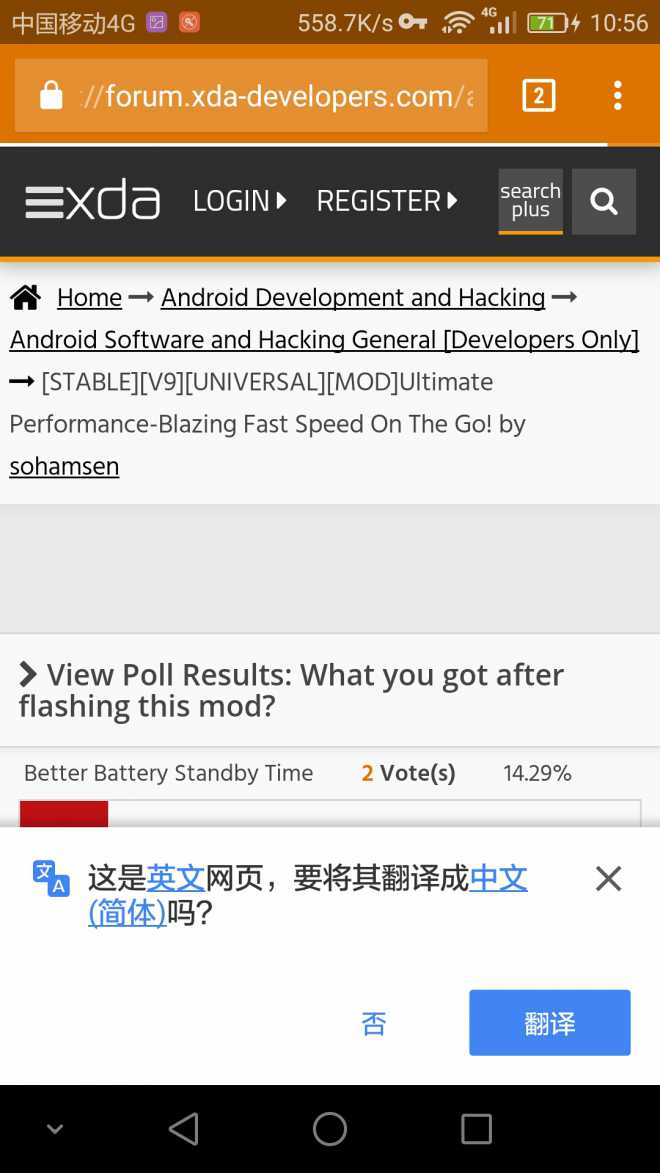Go to Home breadcrumb link
The height and width of the screenshot is (1173, 660).
89,298
